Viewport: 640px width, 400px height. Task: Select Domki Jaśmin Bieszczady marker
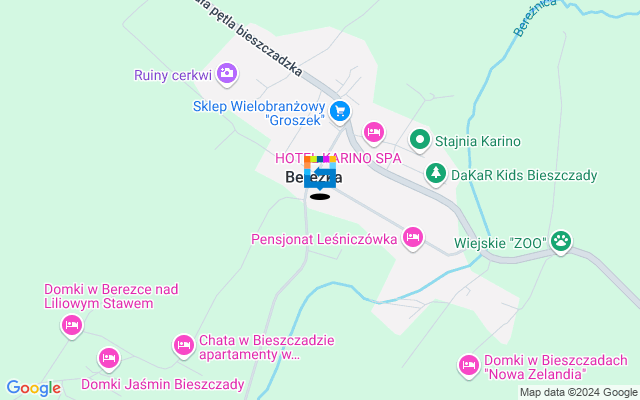(109, 357)
